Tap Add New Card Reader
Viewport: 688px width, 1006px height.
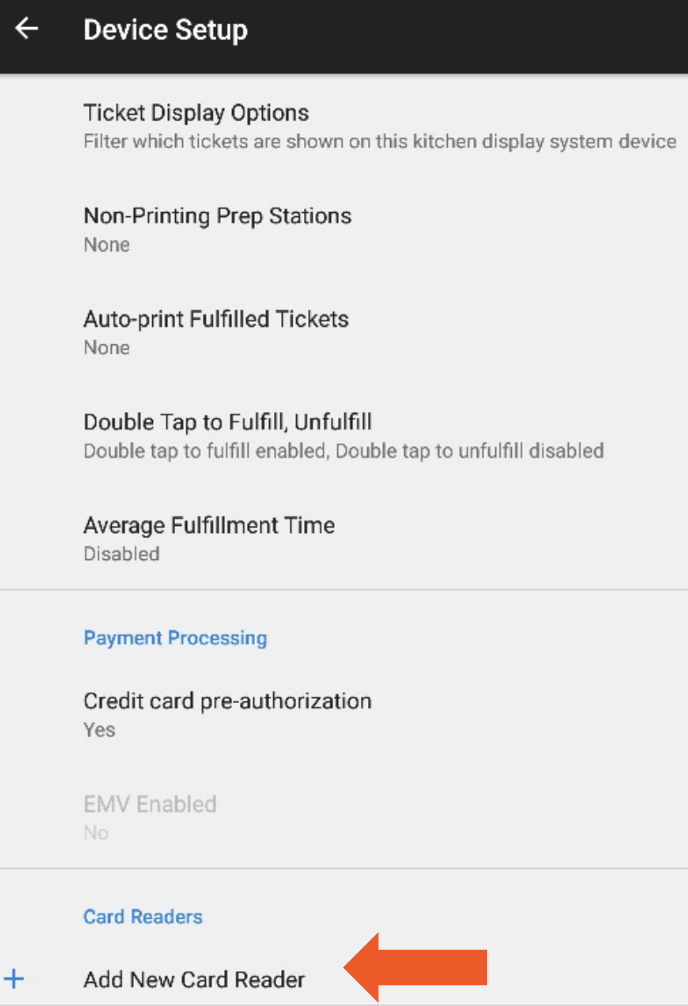[194, 979]
